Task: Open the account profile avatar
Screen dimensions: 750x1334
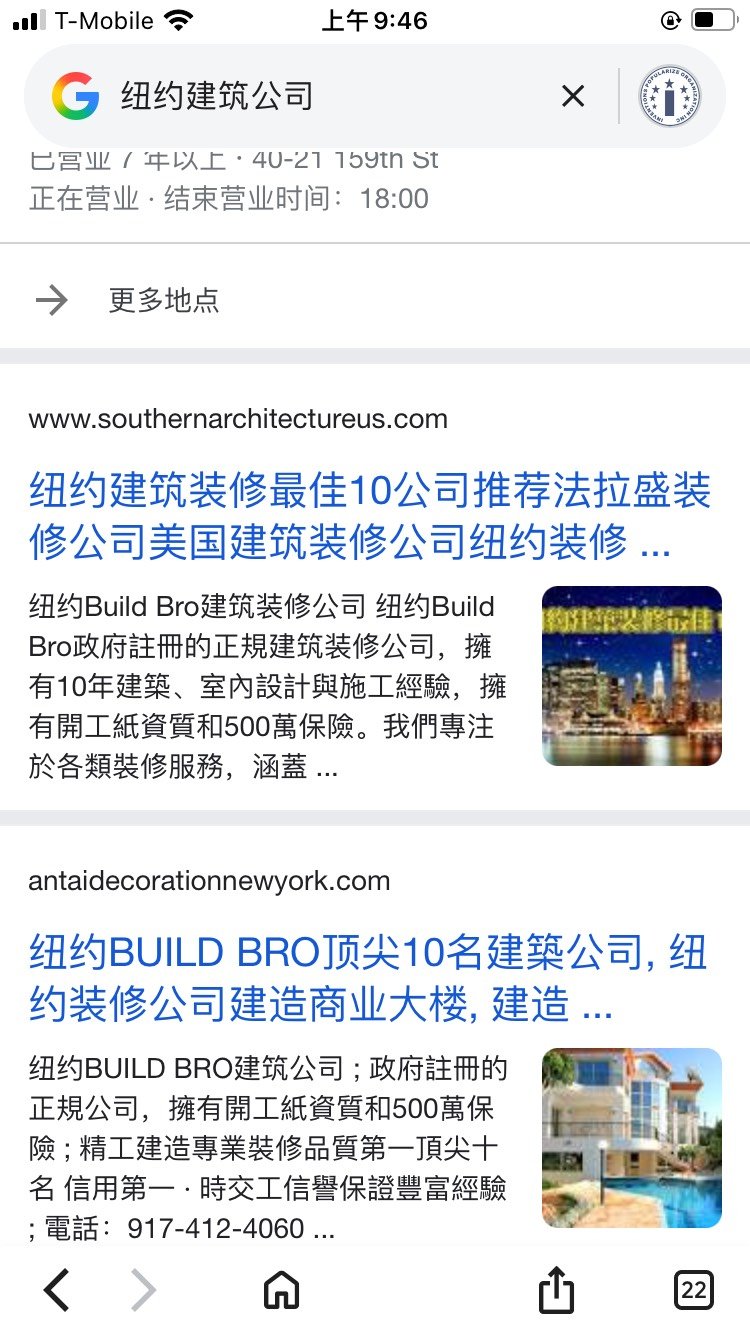Action: 669,97
